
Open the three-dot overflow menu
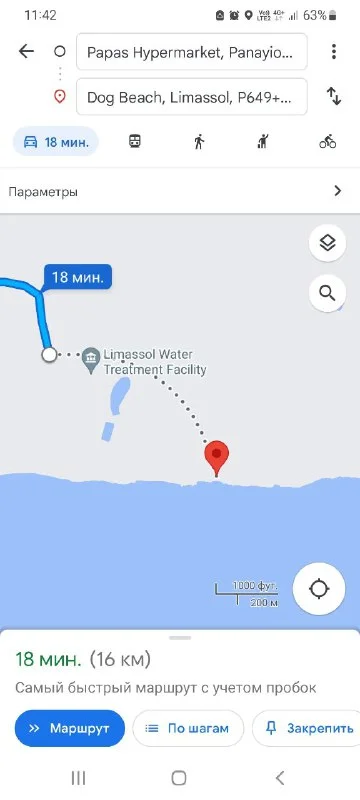pyautogui.click(x=333, y=51)
